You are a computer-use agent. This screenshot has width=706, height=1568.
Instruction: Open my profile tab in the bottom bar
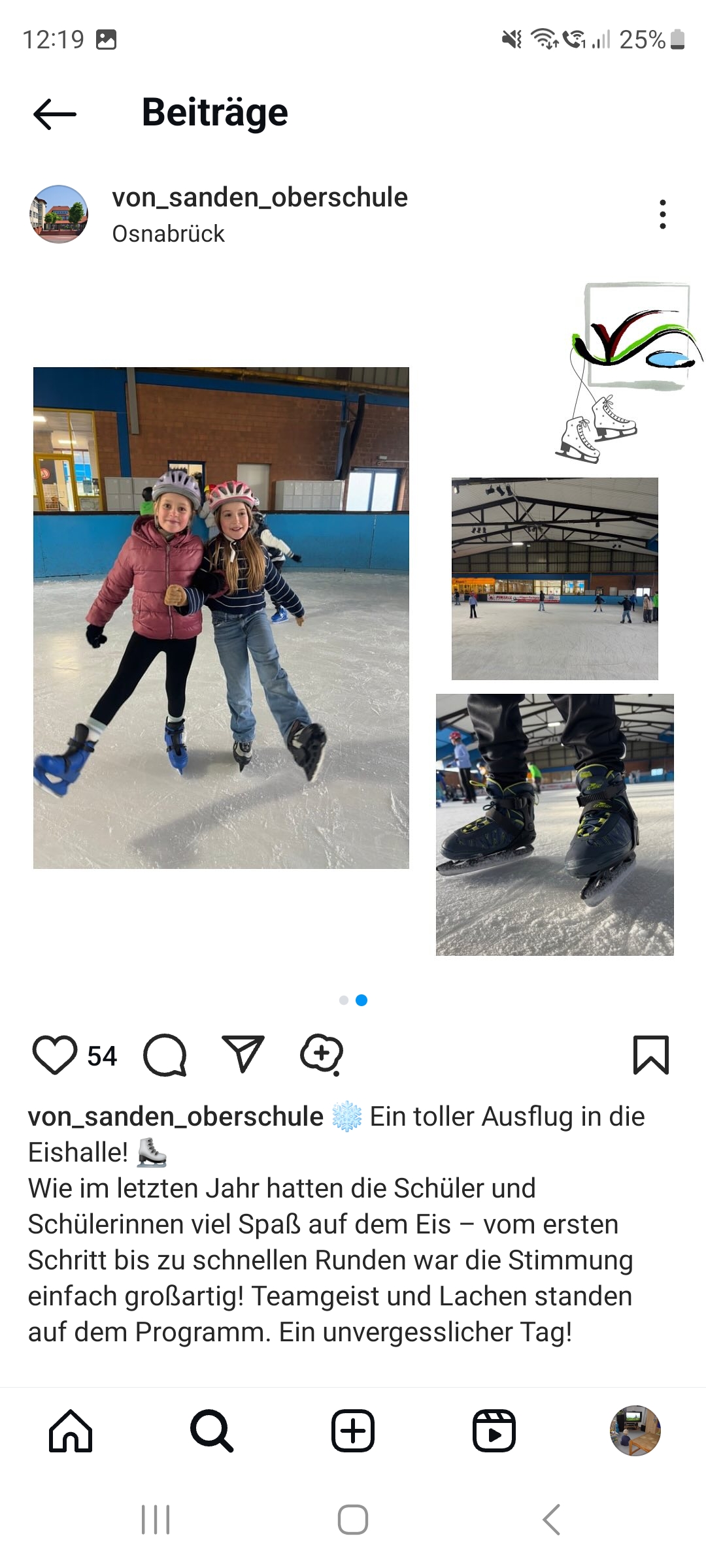635,1431
